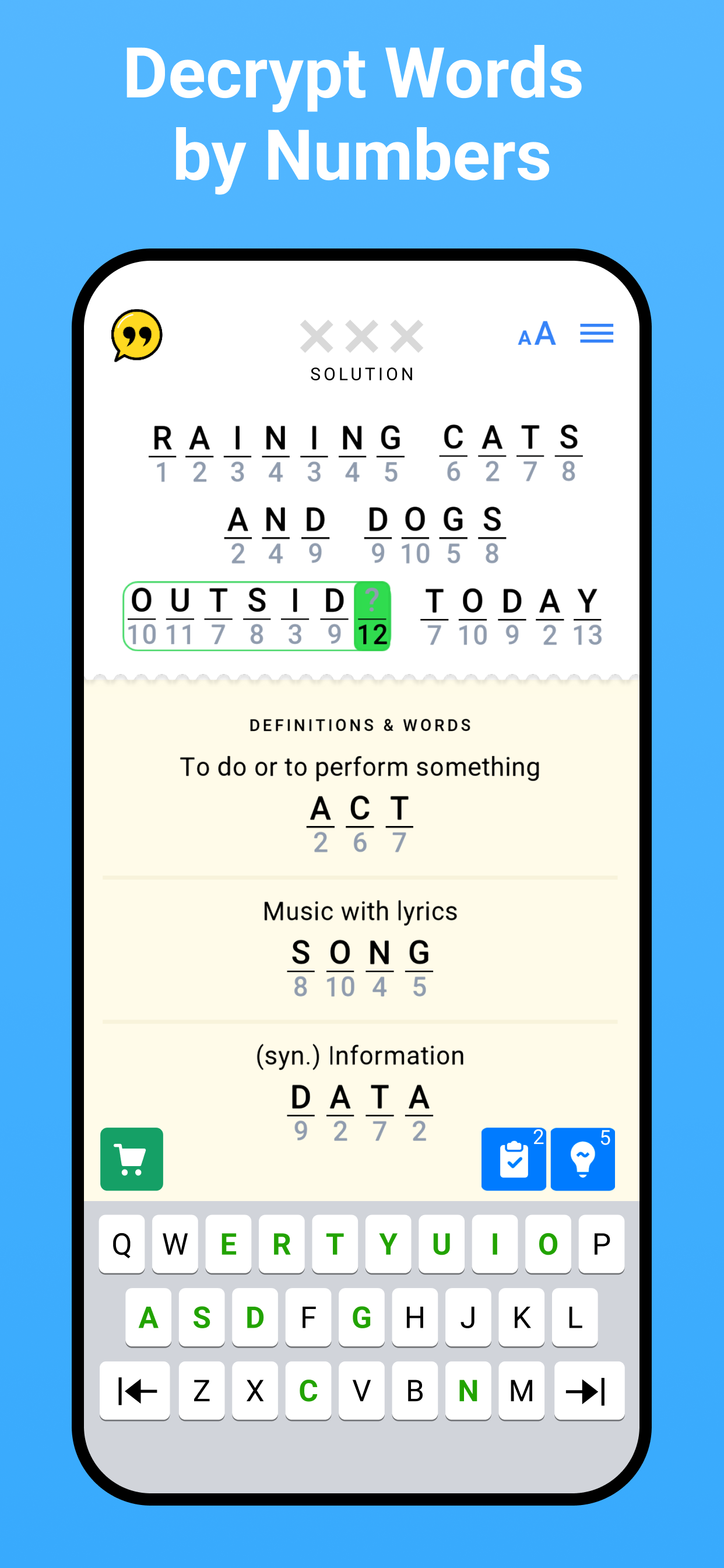The height and width of the screenshot is (1568, 724).
Task: Open the hamburger menu
Action: [597, 334]
